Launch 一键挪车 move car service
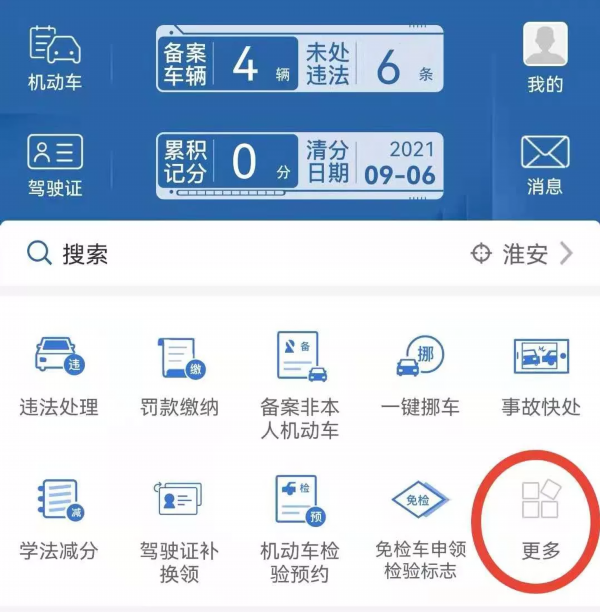Viewport: 600px width, 612px height. click(x=421, y=375)
